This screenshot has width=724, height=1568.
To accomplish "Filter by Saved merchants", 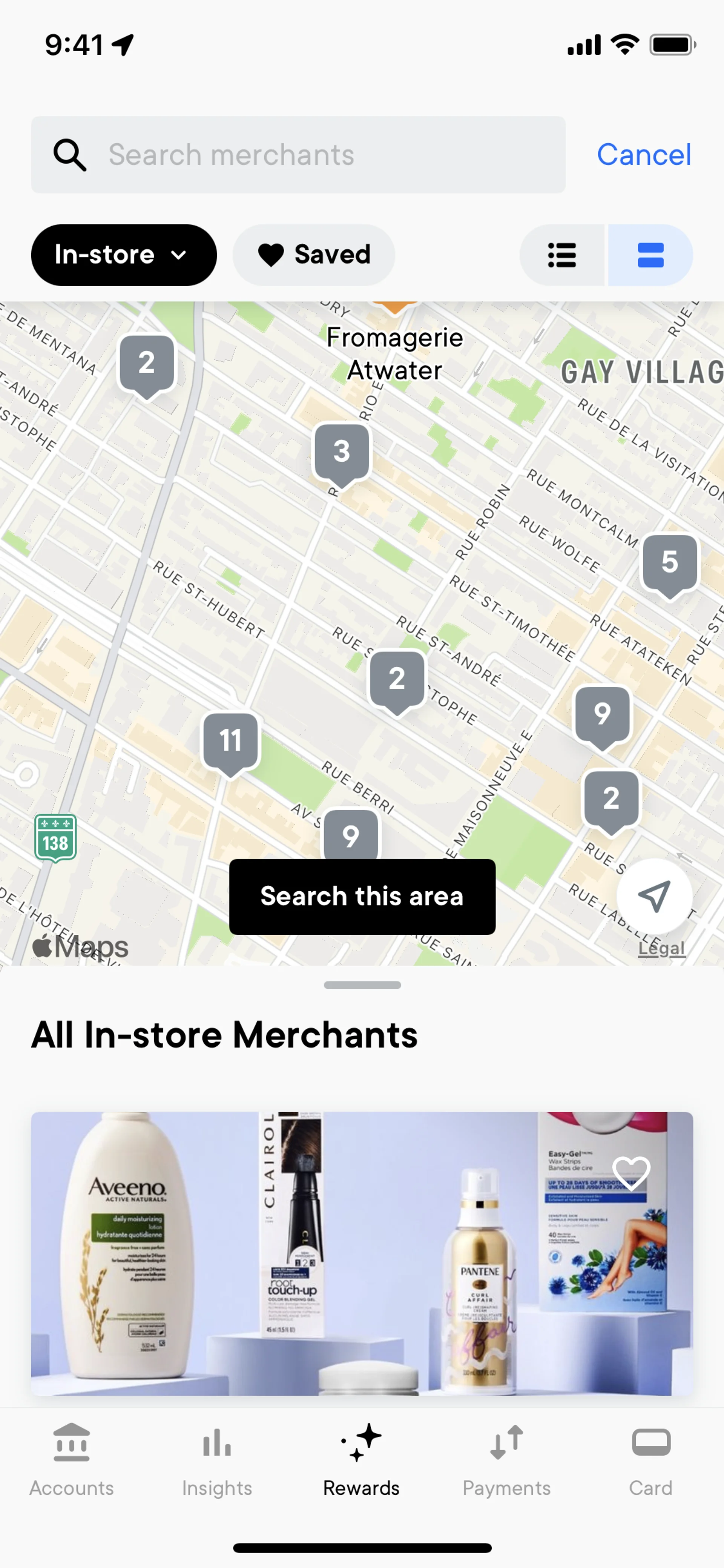I will click(314, 255).
